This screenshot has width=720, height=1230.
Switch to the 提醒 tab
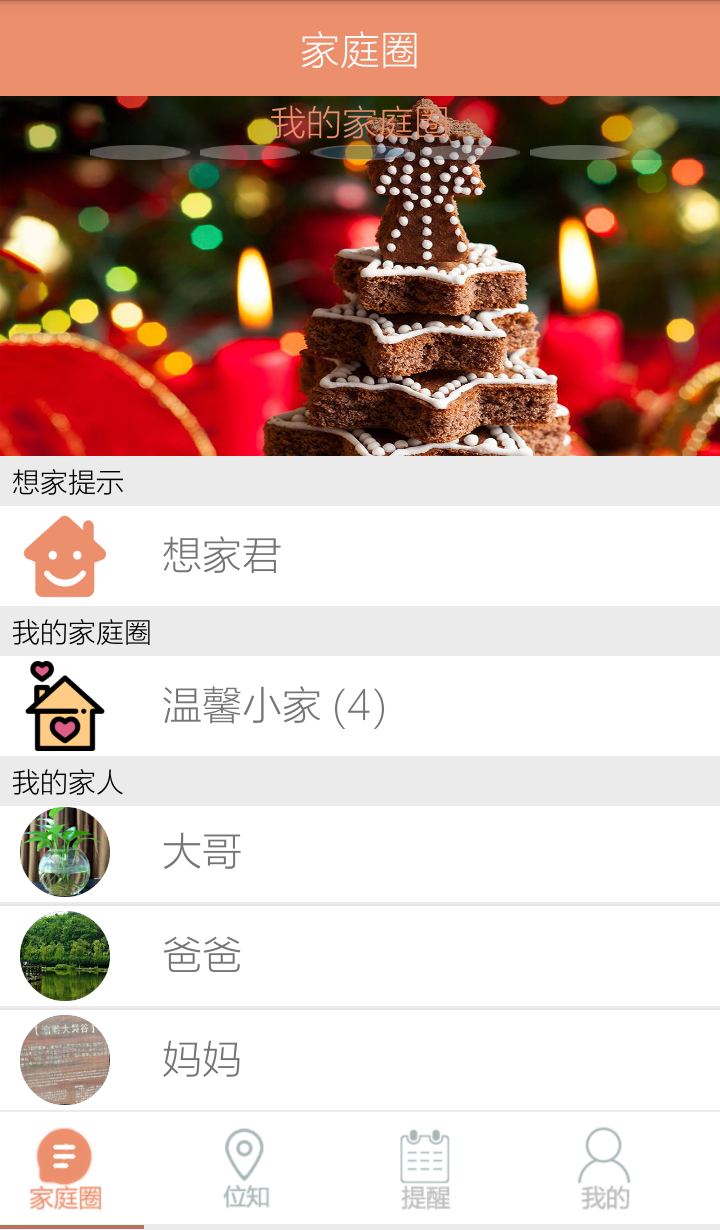425,1170
